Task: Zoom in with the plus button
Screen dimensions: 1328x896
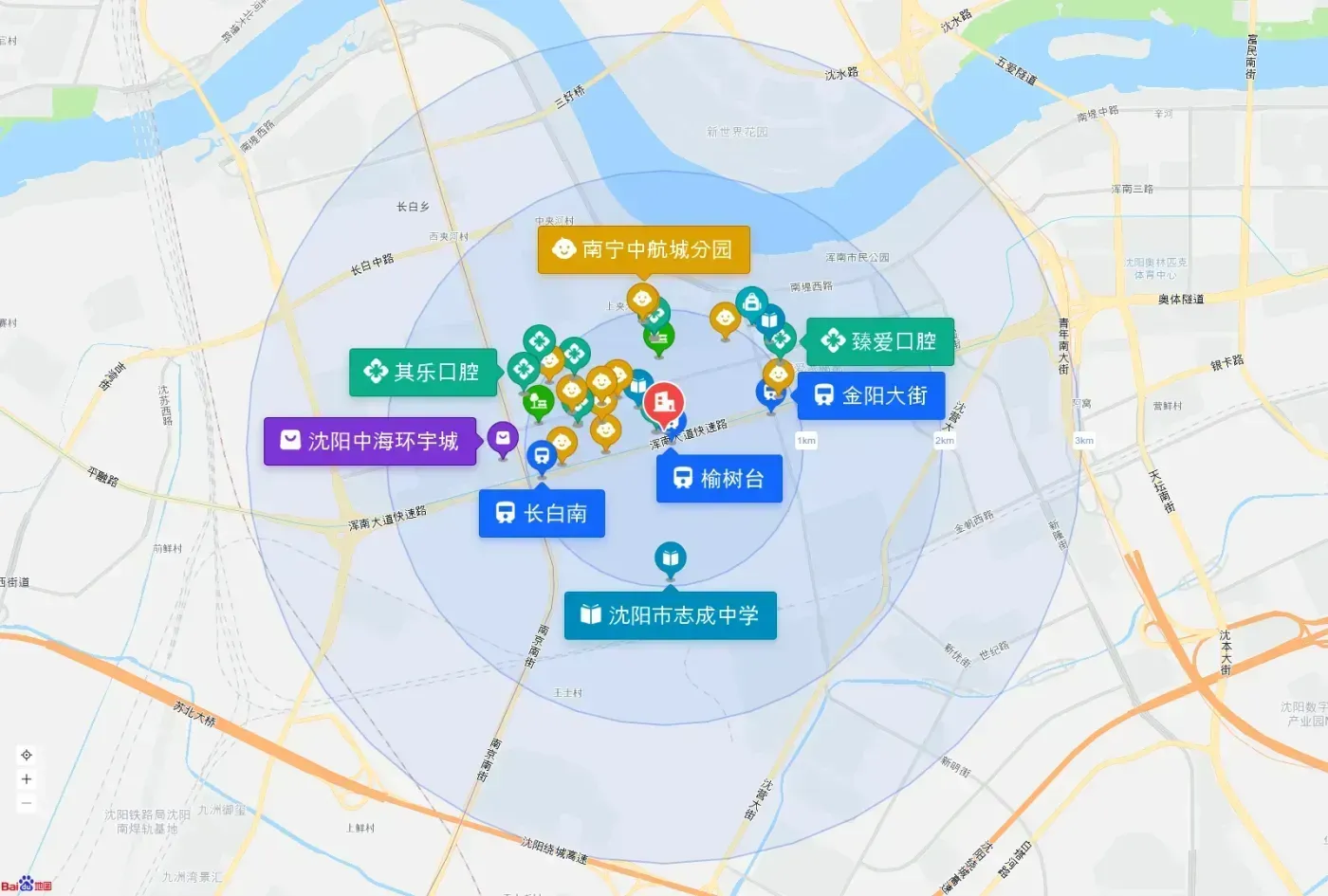Action: click(27, 779)
